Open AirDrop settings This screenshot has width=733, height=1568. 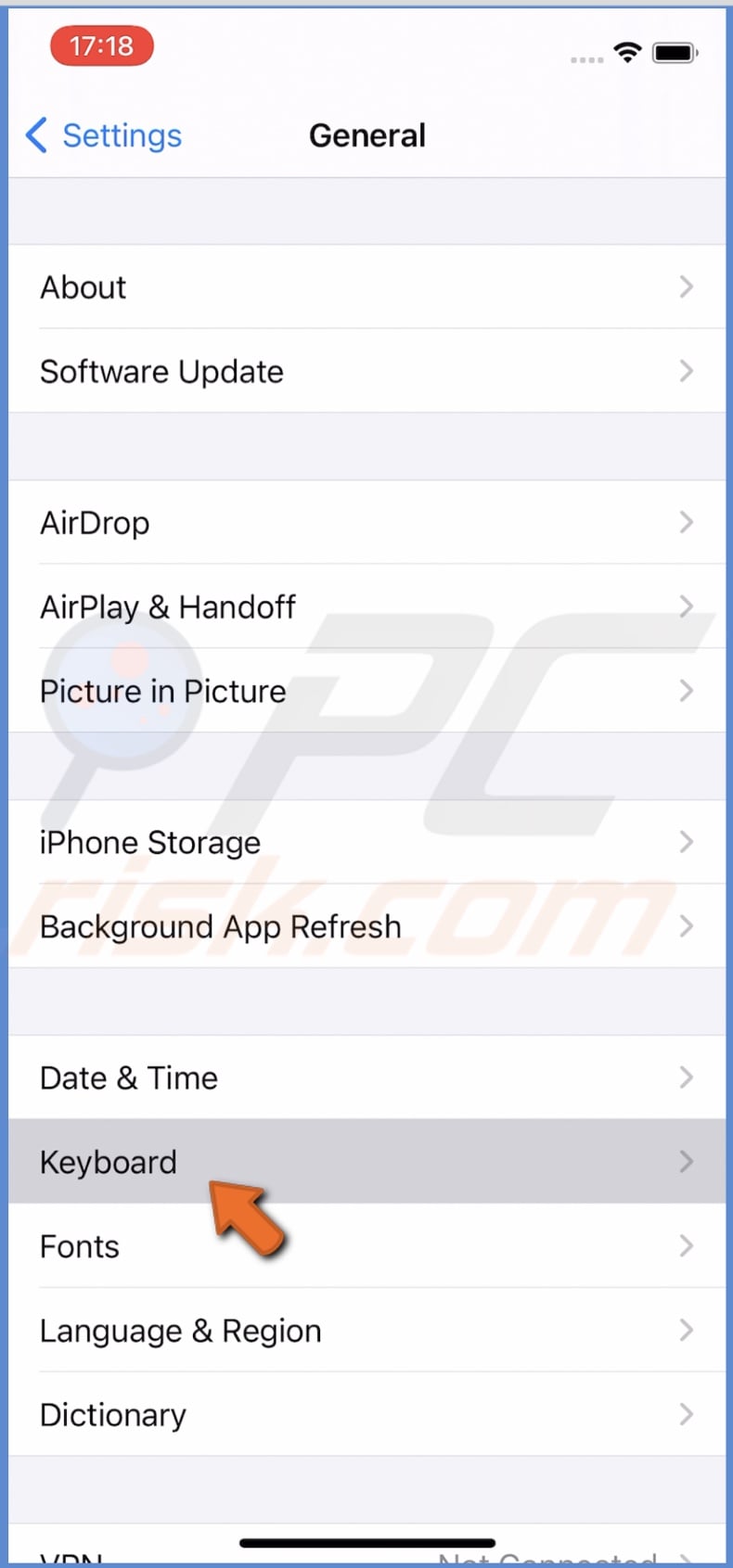pos(366,523)
